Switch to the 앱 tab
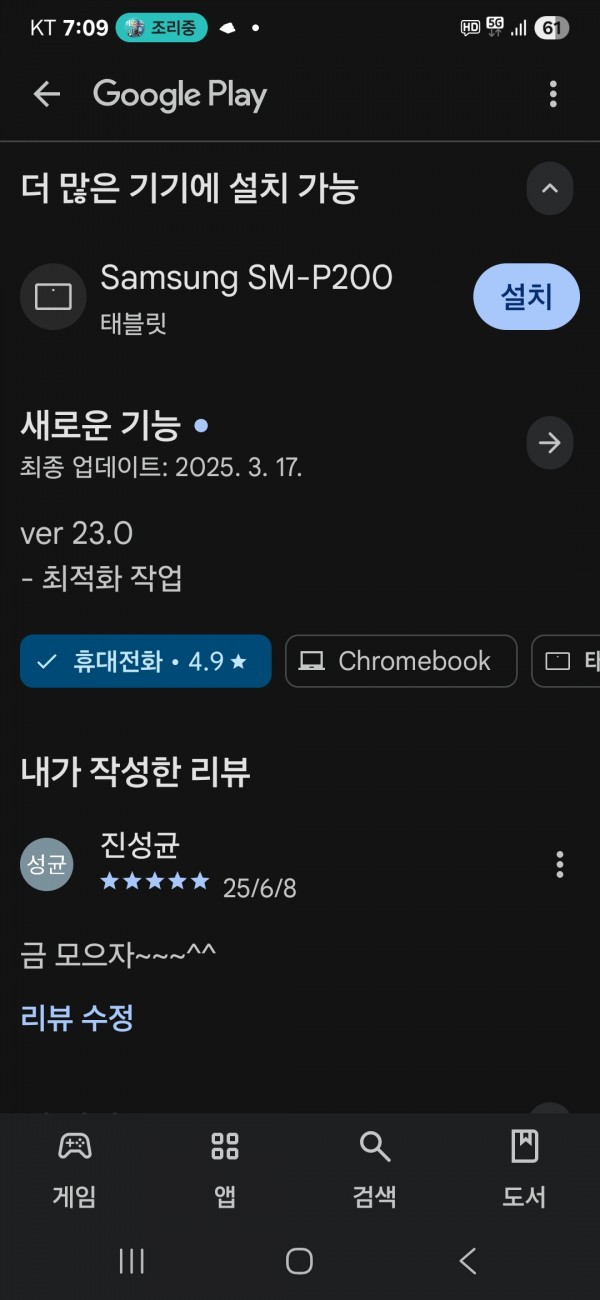The height and width of the screenshot is (1300, 600). click(225, 1170)
